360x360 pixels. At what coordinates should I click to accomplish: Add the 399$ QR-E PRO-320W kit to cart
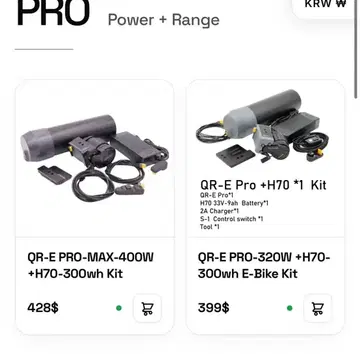(x=318, y=308)
